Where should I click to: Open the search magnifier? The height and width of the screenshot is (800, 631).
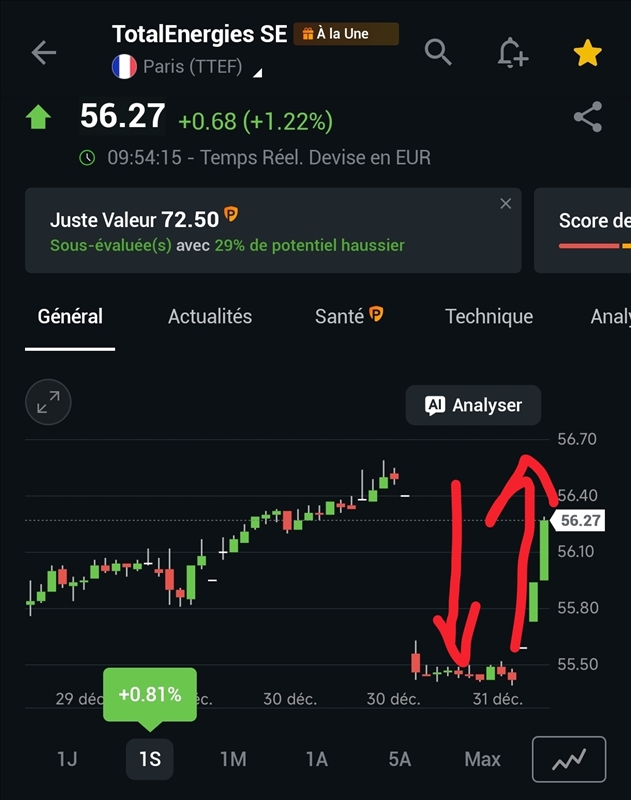[438, 52]
